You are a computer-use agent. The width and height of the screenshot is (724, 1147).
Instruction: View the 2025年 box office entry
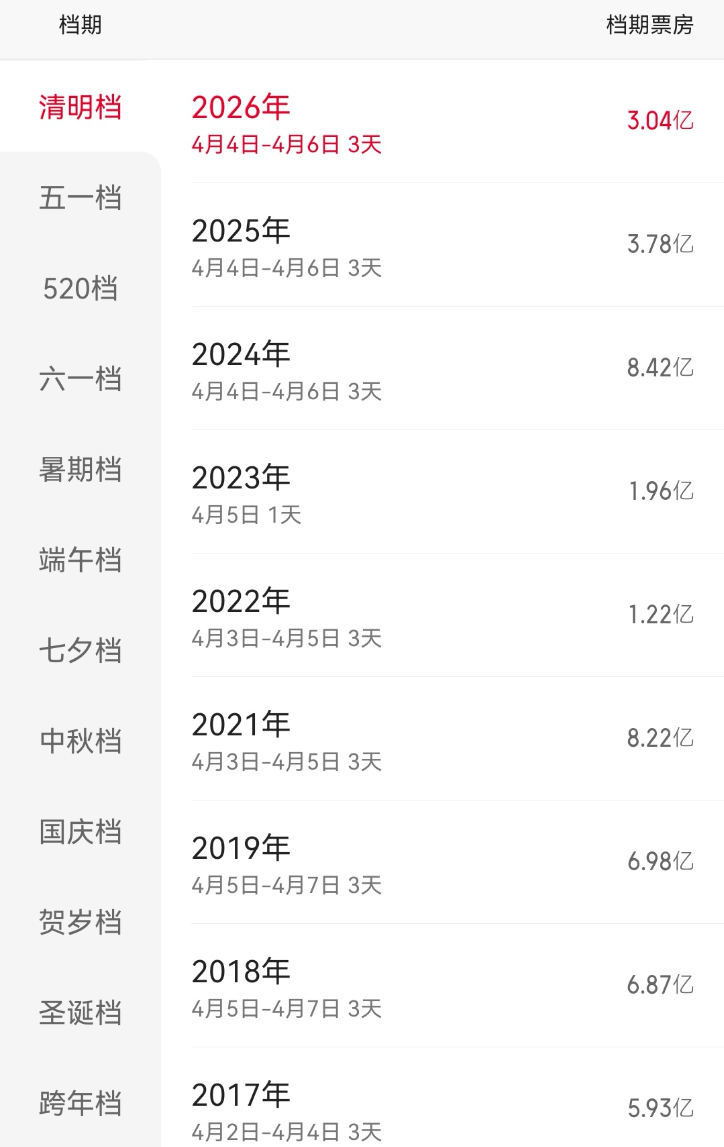(442, 245)
